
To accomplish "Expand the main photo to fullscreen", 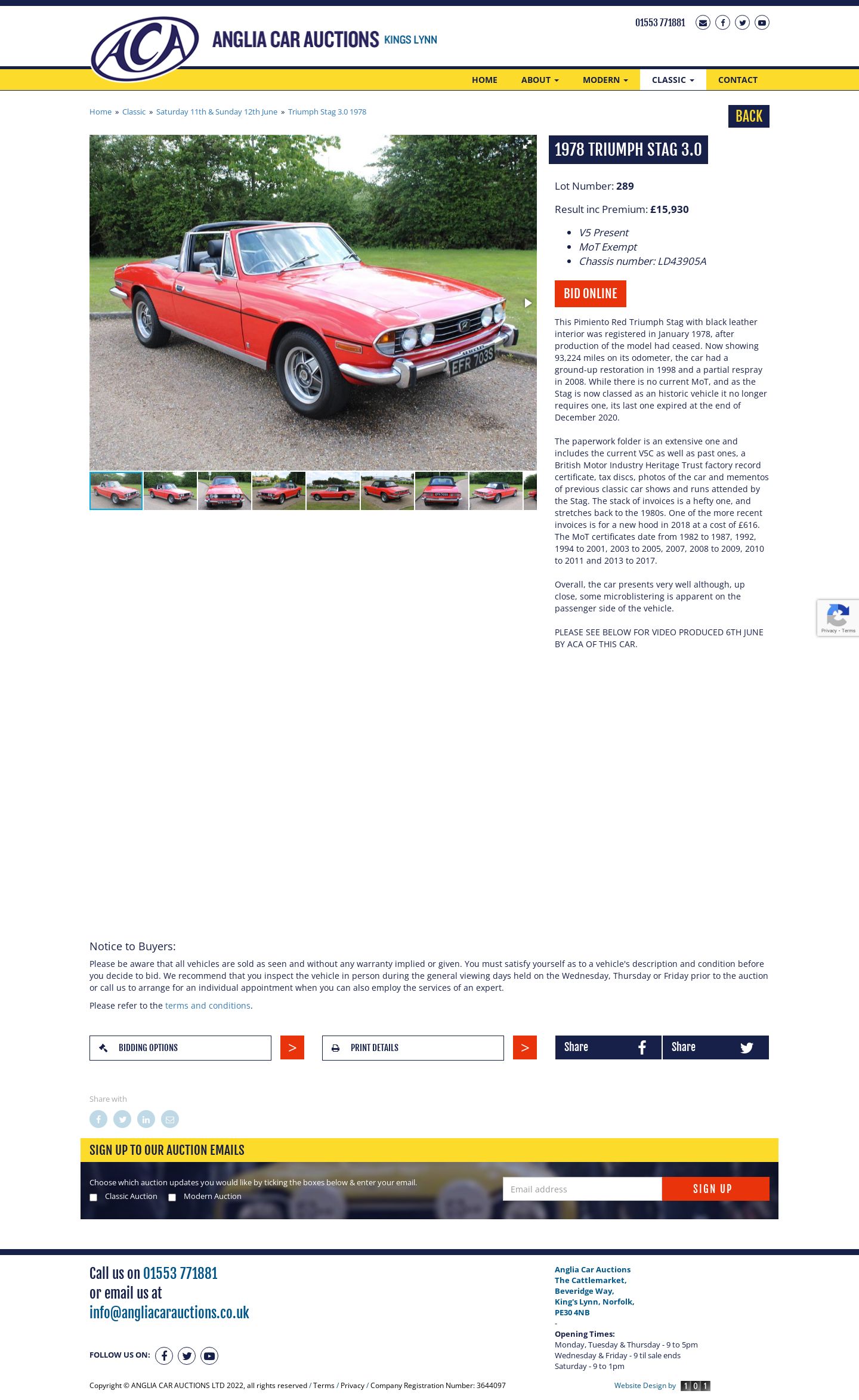I will click(527, 144).
